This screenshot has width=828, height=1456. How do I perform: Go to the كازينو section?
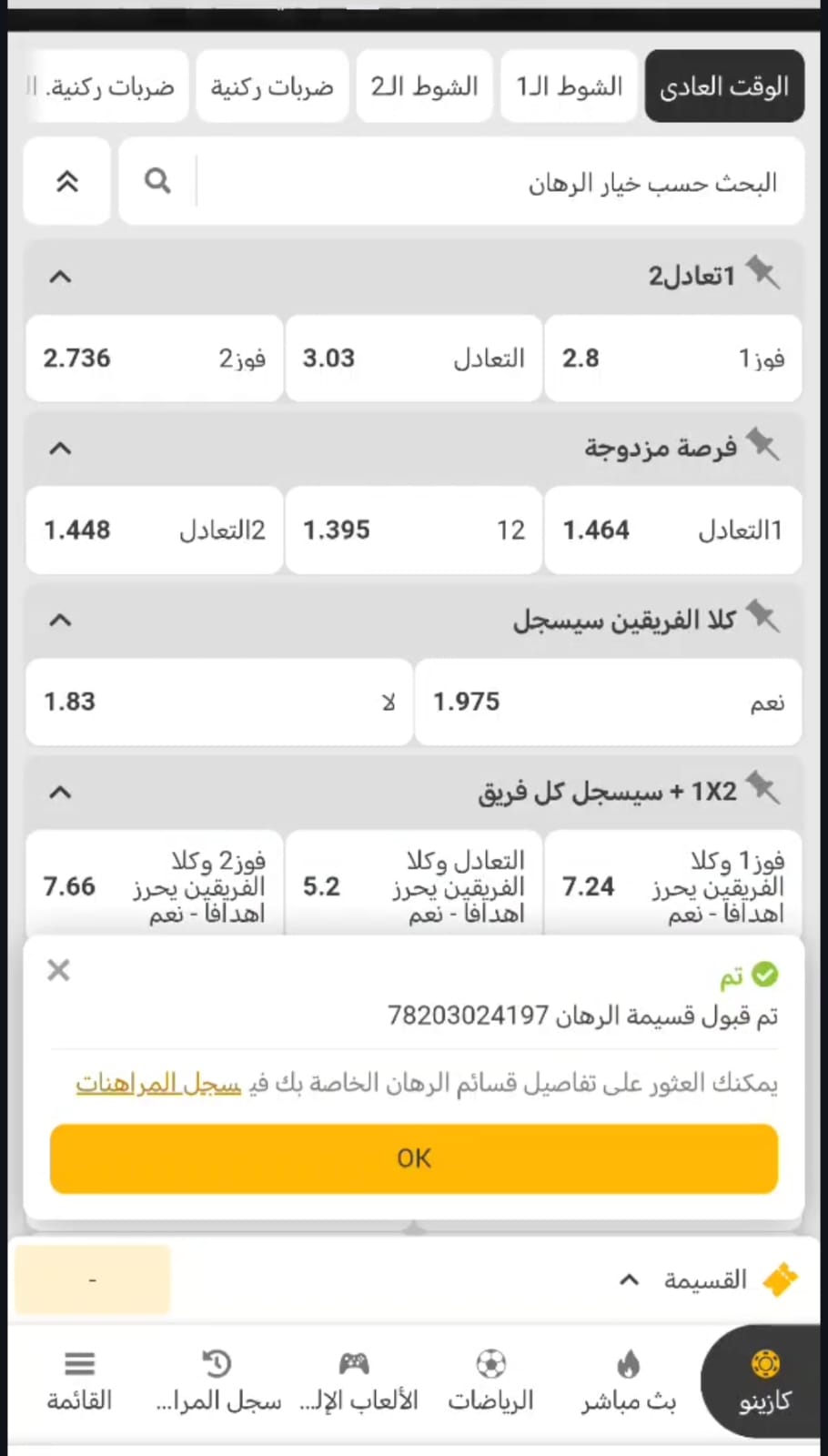764,1381
